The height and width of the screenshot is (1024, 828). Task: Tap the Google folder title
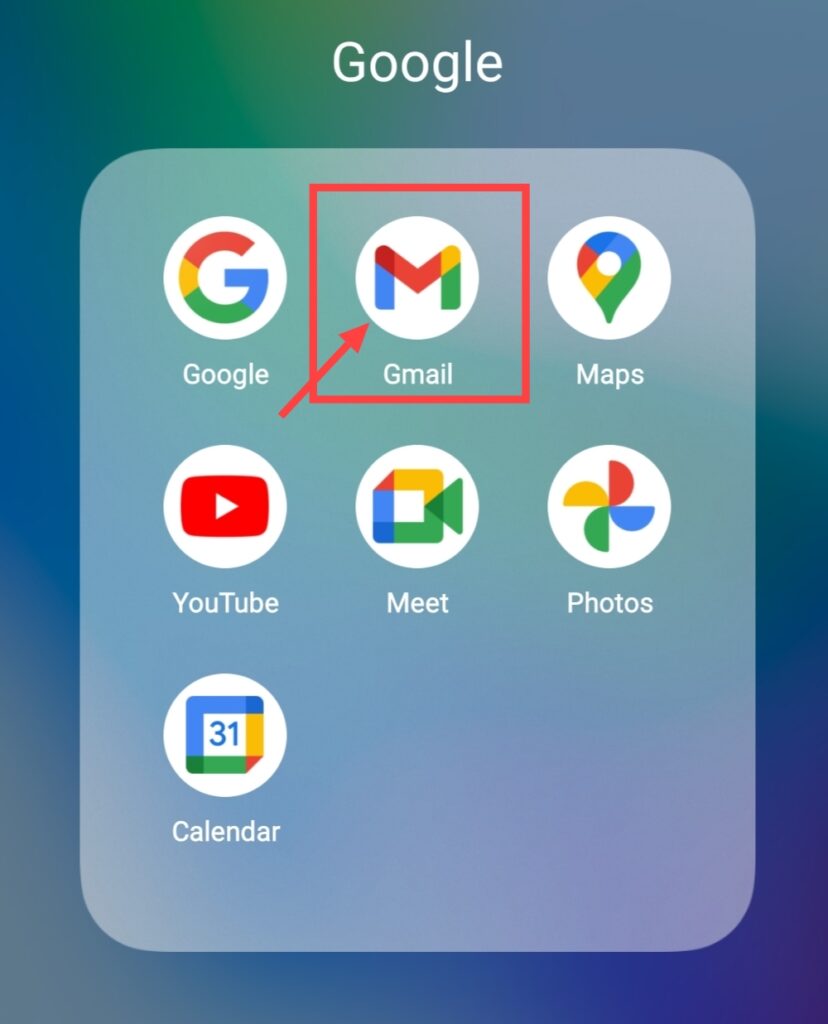coord(417,62)
